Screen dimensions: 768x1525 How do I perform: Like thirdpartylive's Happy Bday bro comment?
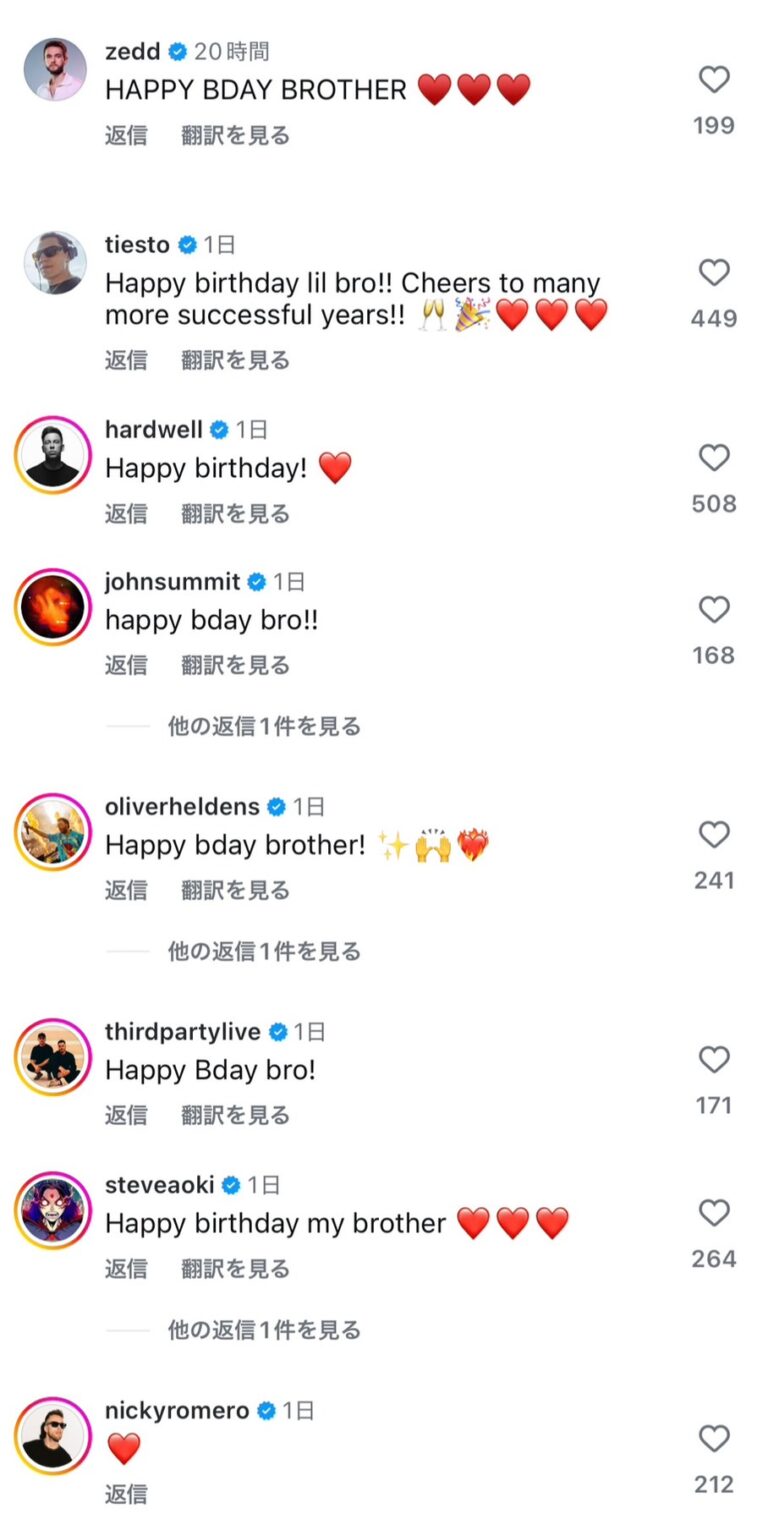coord(713,1059)
